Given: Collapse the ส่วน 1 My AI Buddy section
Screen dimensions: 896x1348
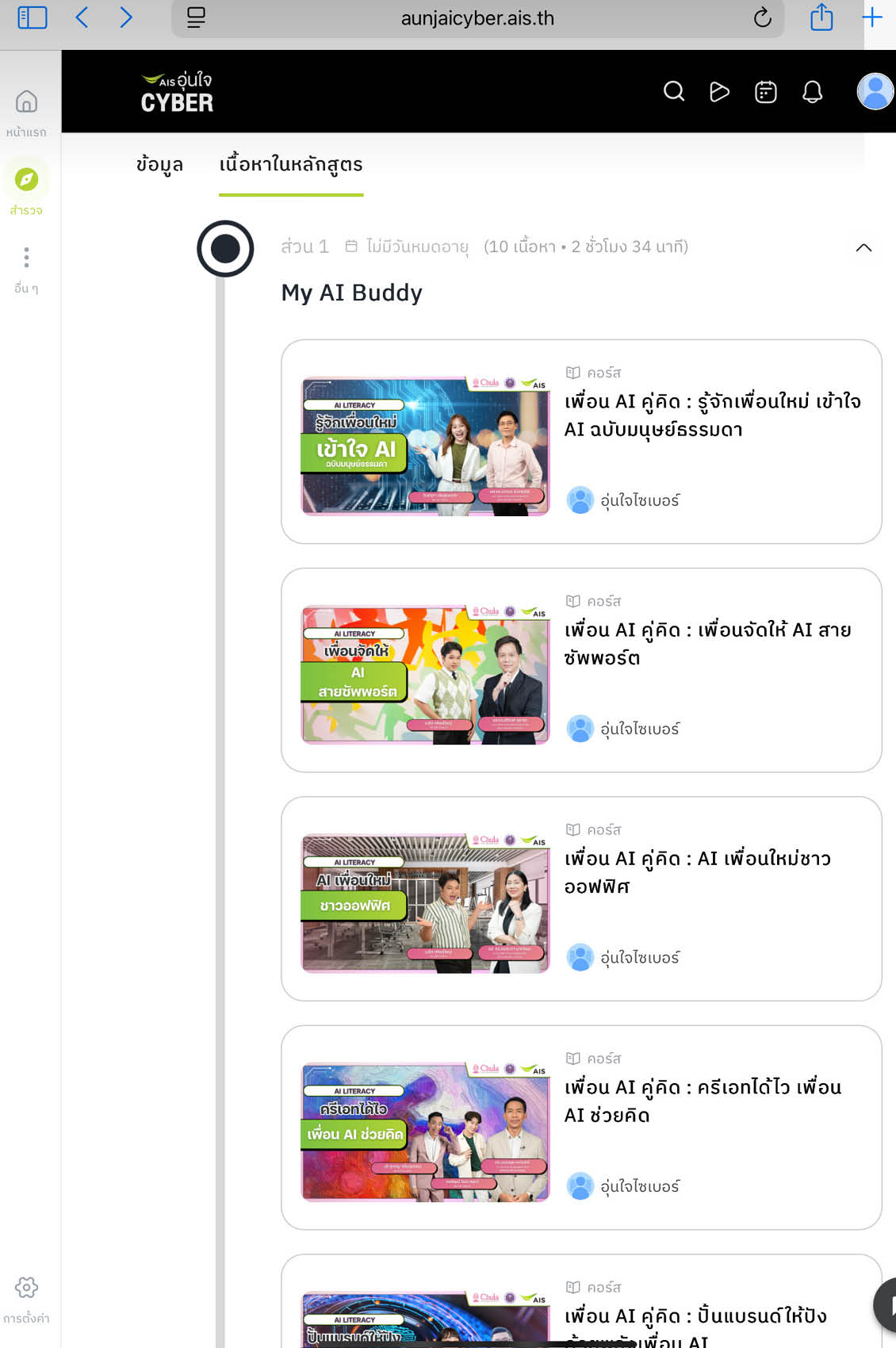Looking at the screenshot, I should (x=863, y=247).
